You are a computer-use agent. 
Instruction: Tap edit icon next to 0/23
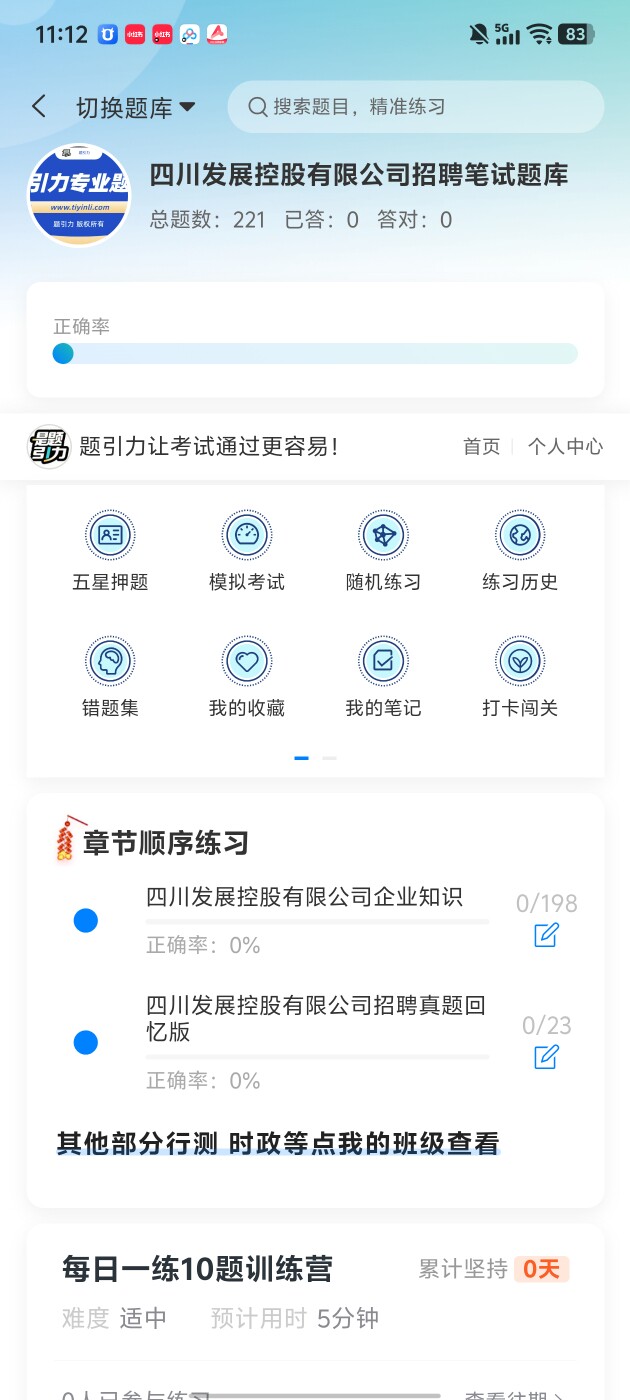click(546, 1057)
